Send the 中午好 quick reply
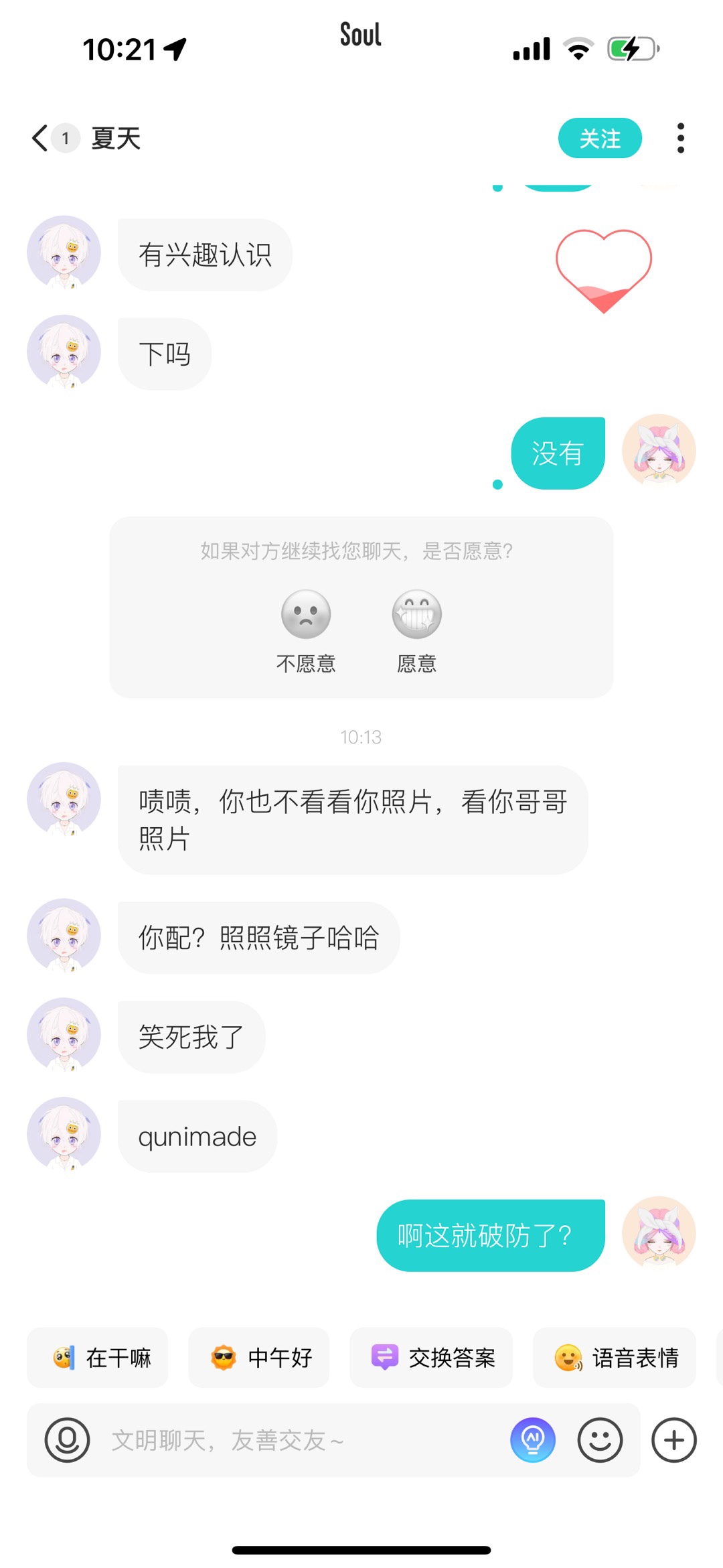 pyautogui.click(x=259, y=1358)
